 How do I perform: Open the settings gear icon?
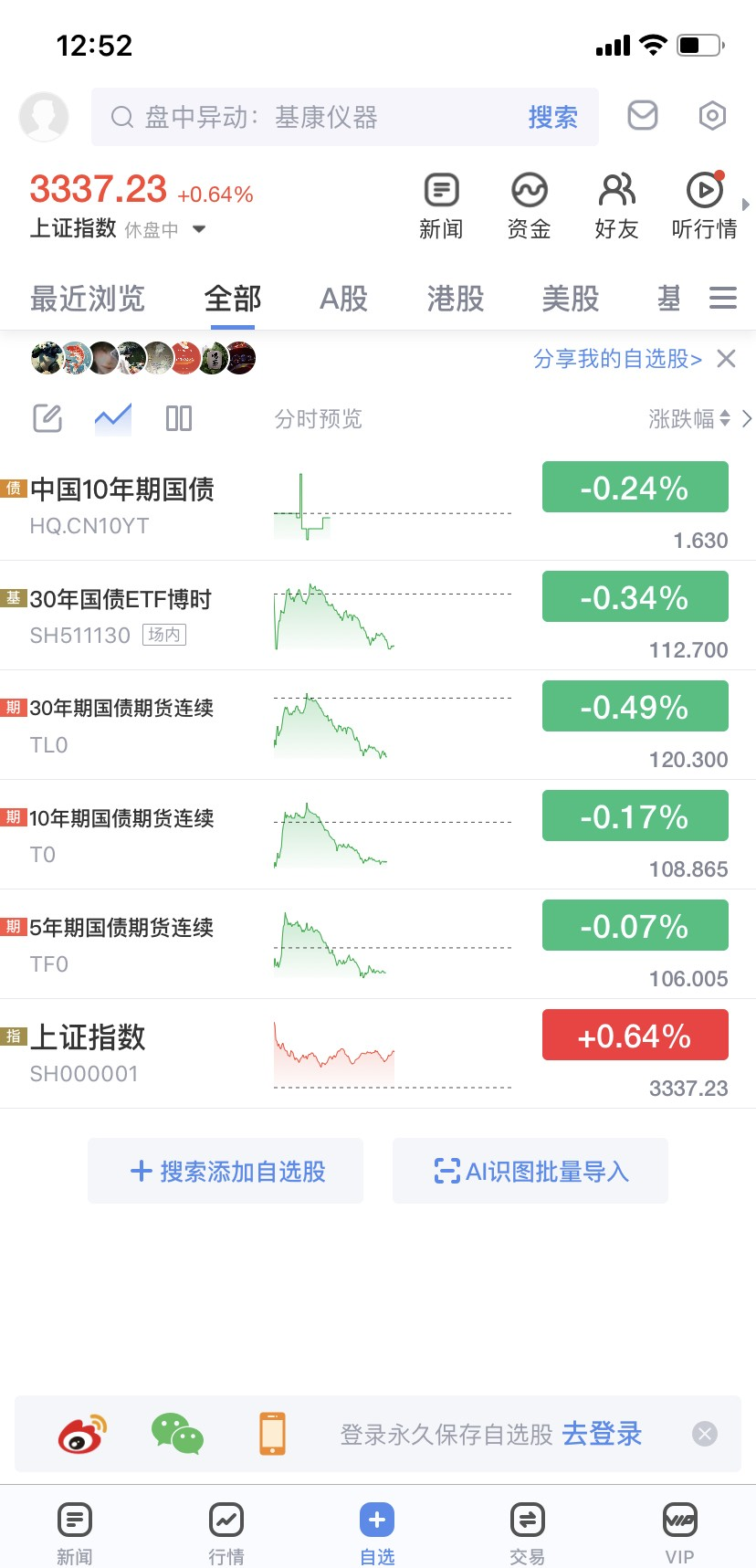click(712, 115)
